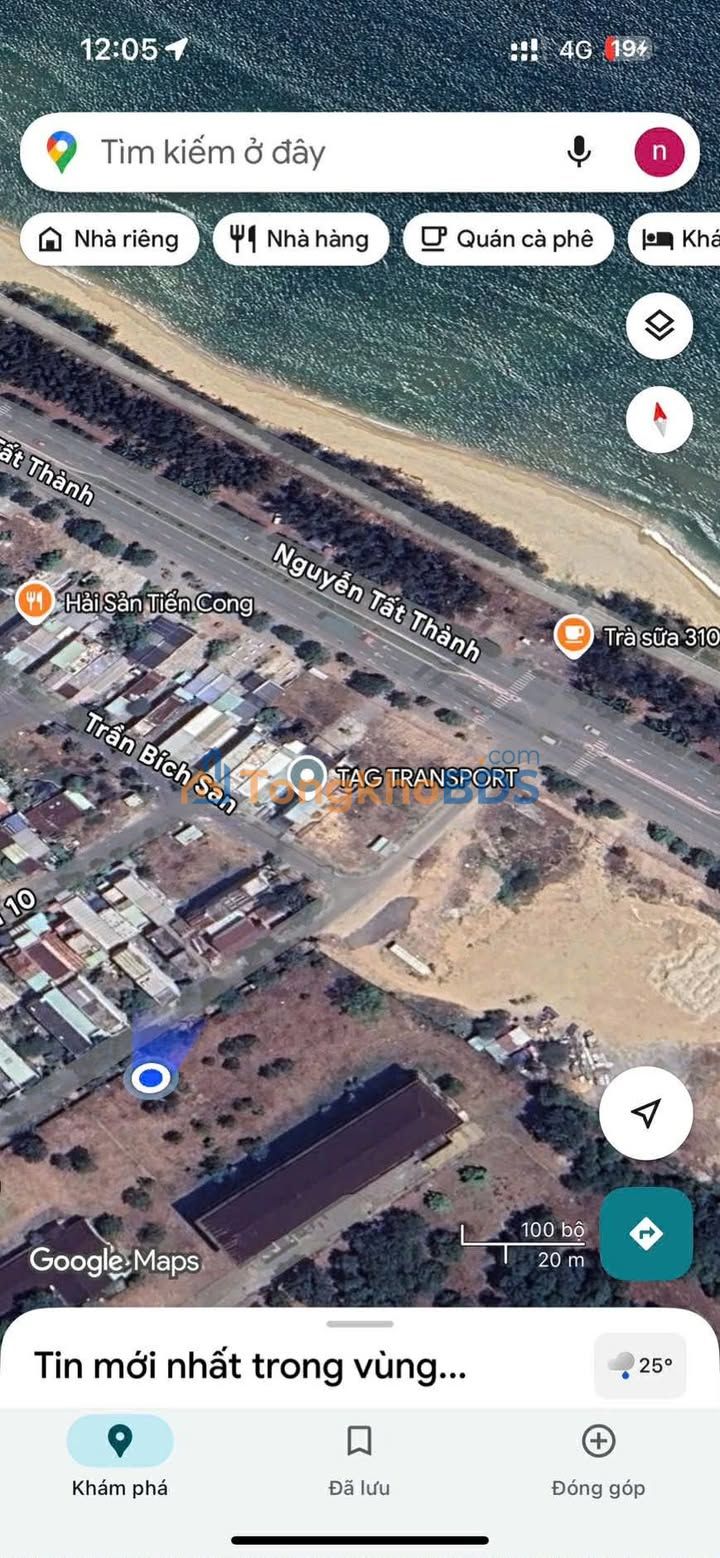Viewport: 720px width, 1558px height.
Task: Open directions with the teal button
Action: click(x=646, y=1234)
